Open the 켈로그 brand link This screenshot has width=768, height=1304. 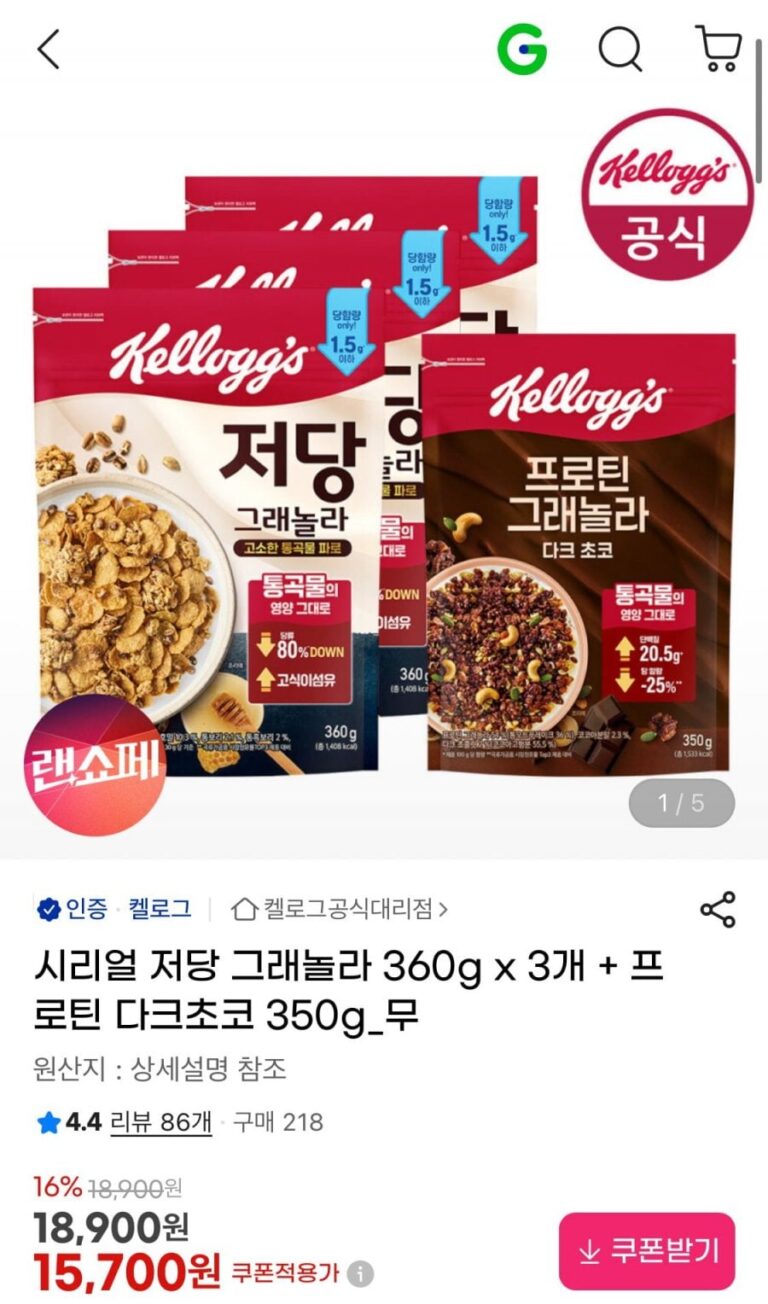tap(159, 908)
